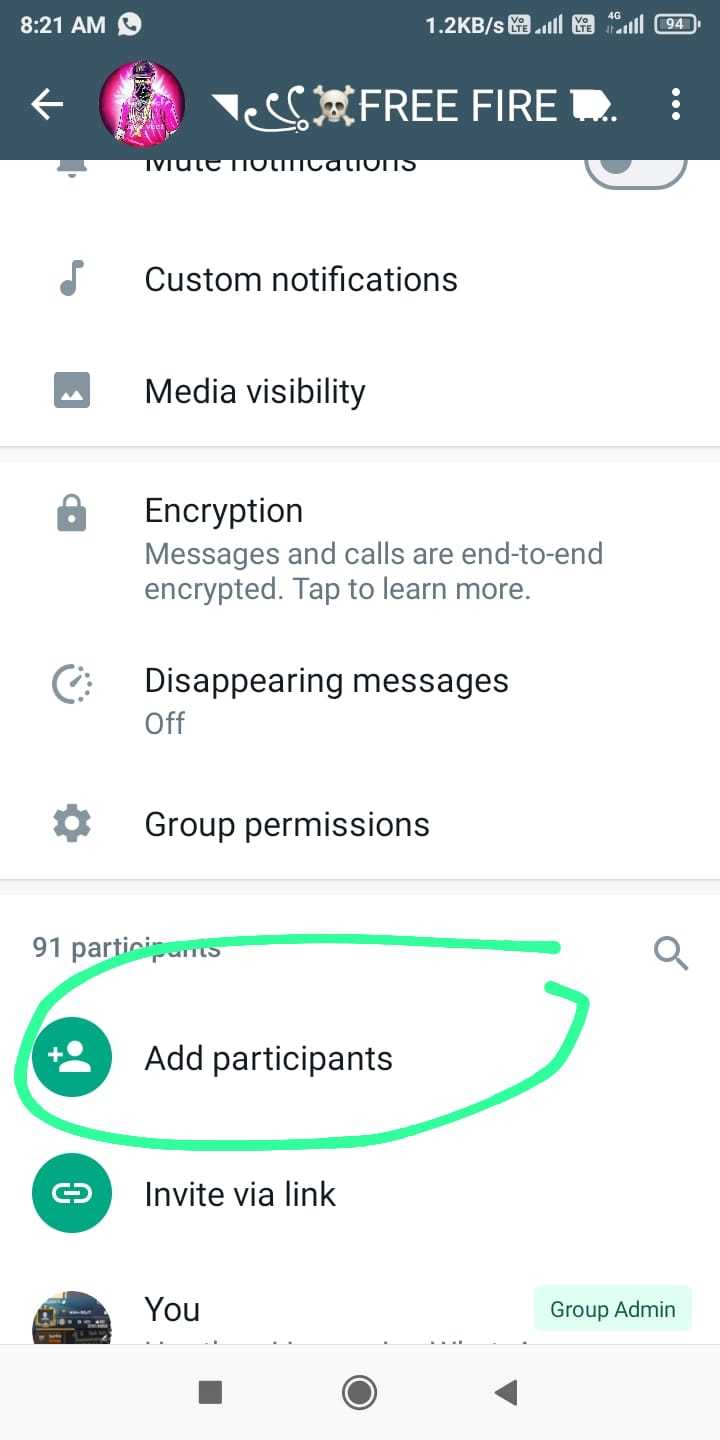Toggle the mute notifications switch

pos(636,168)
